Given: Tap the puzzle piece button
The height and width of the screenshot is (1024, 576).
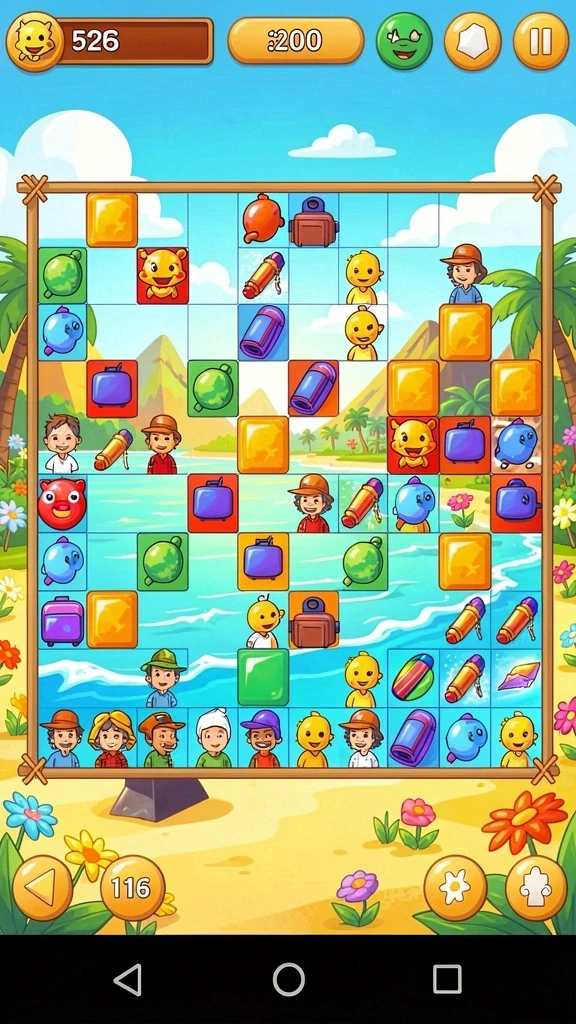Looking at the screenshot, I should [x=536, y=888].
